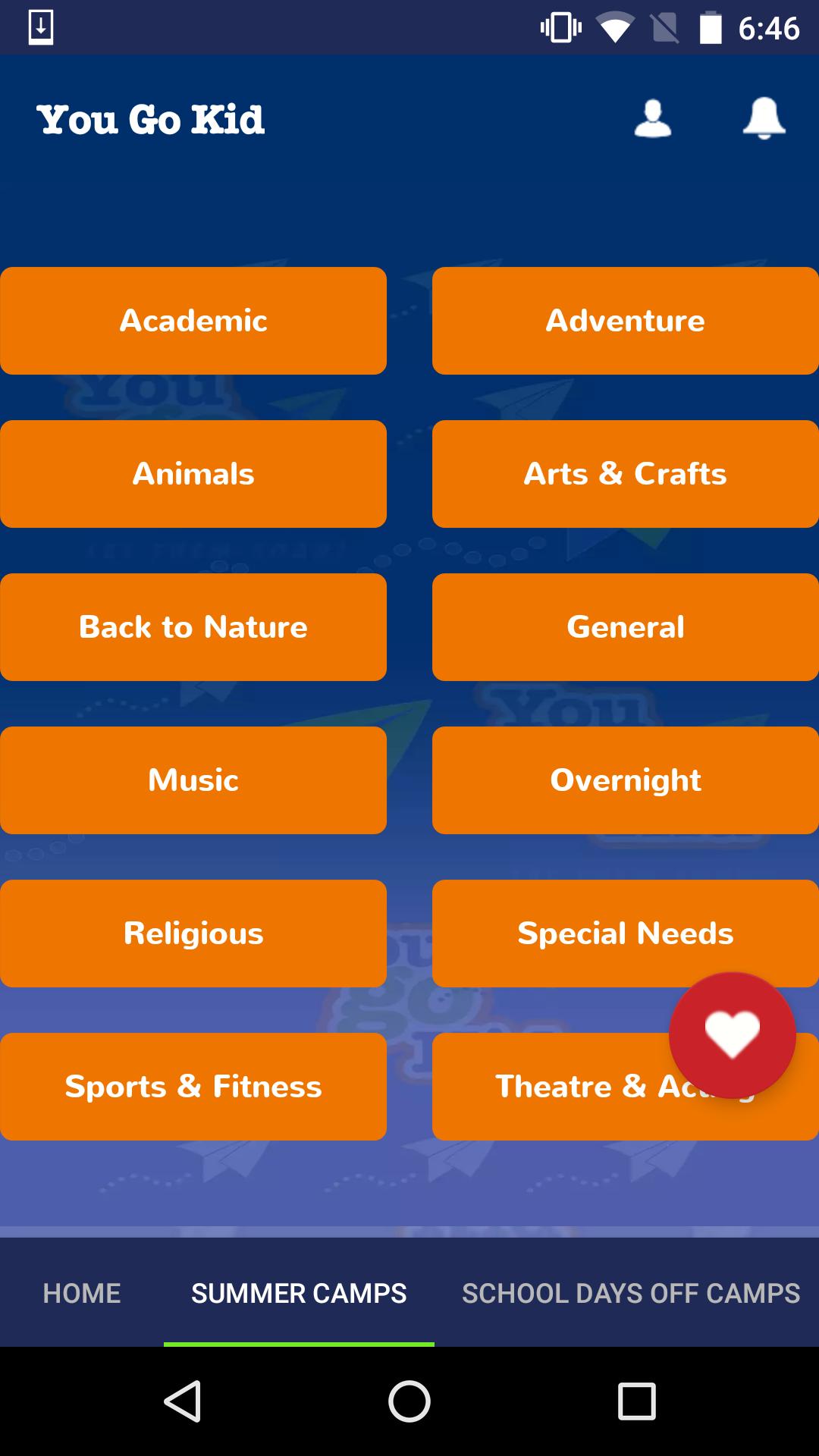Tap the Back to Nature button
Viewport: 819px width, 1456px height.
[x=193, y=627]
